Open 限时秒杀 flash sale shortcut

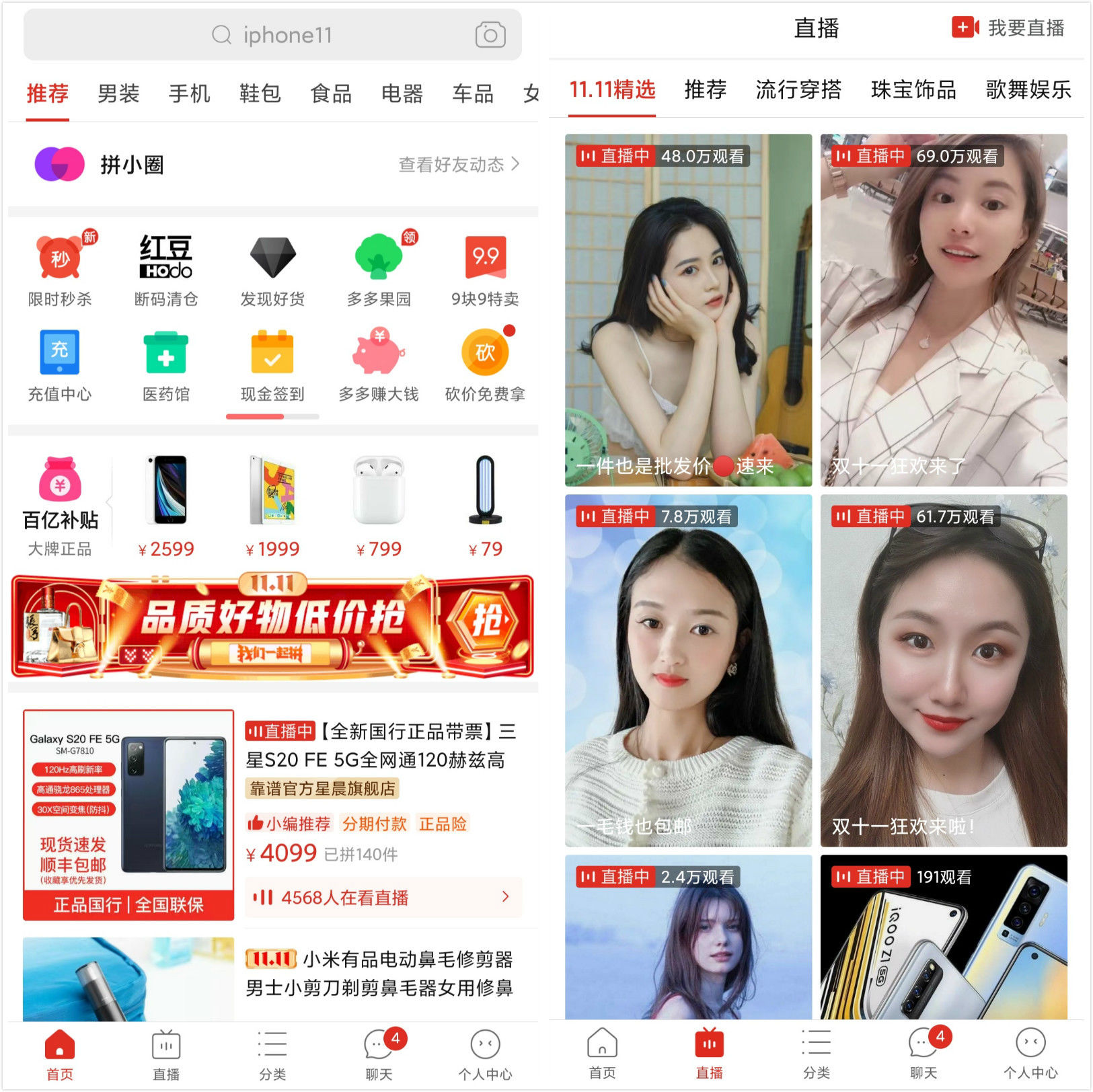pos(60,270)
